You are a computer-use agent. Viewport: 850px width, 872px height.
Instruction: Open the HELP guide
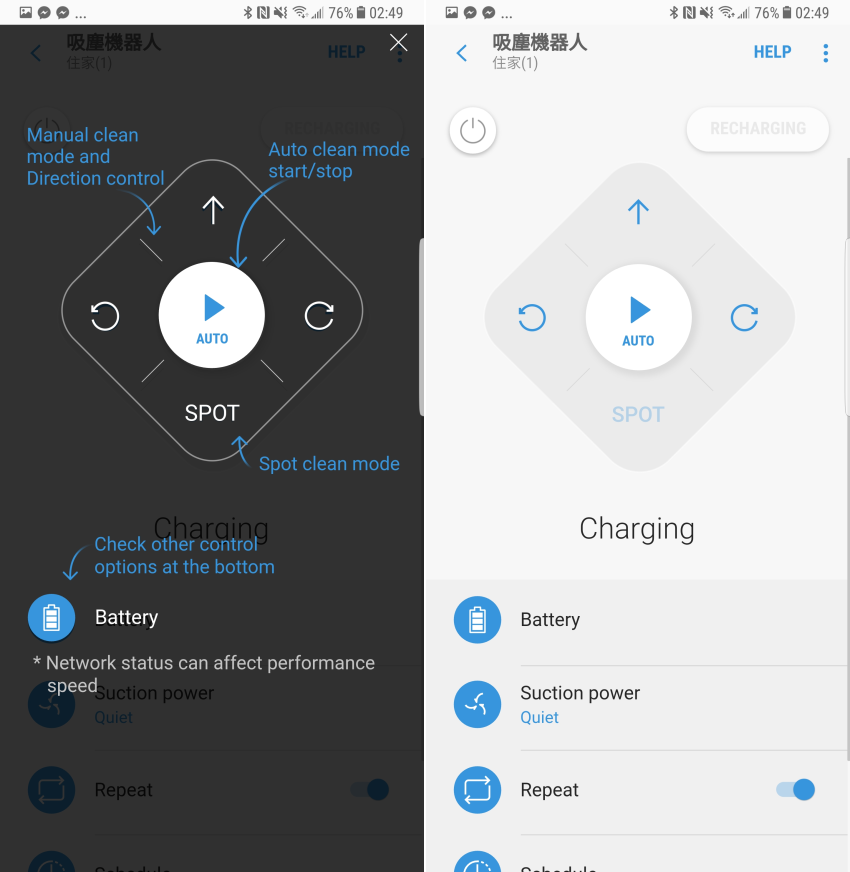pyautogui.click(x=772, y=52)
